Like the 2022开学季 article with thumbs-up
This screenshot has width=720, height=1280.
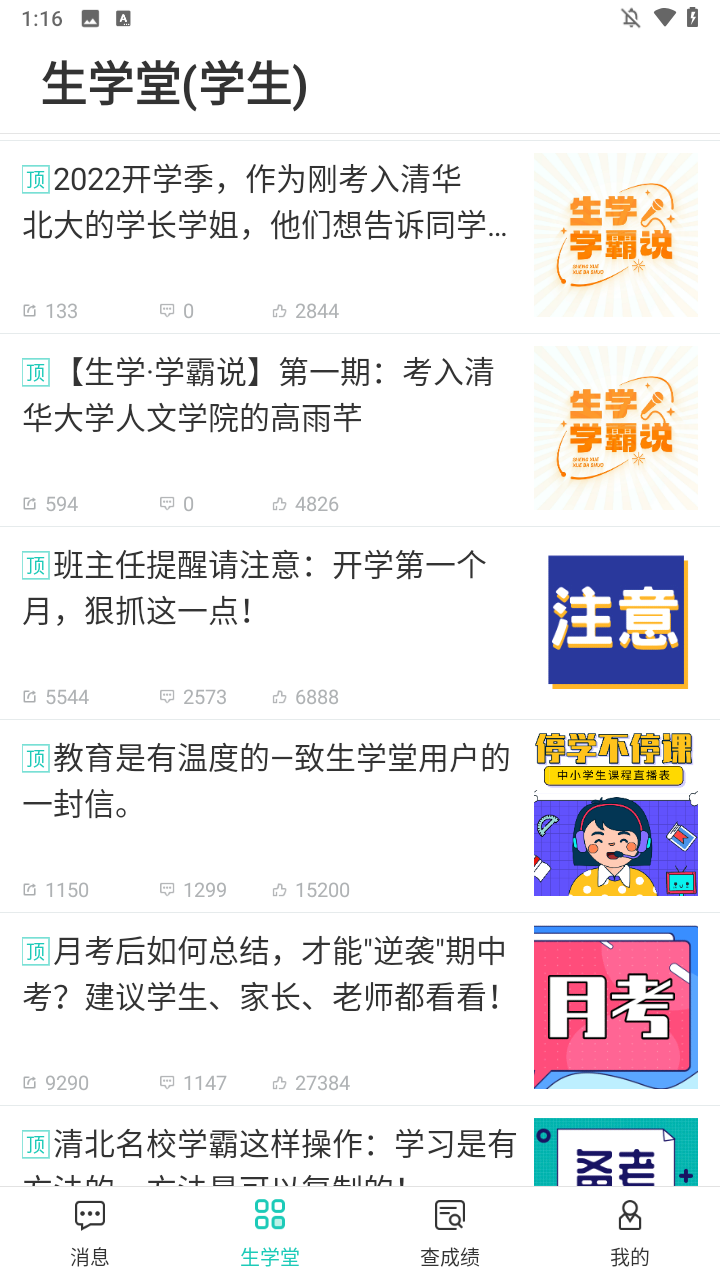coord(280,311)
